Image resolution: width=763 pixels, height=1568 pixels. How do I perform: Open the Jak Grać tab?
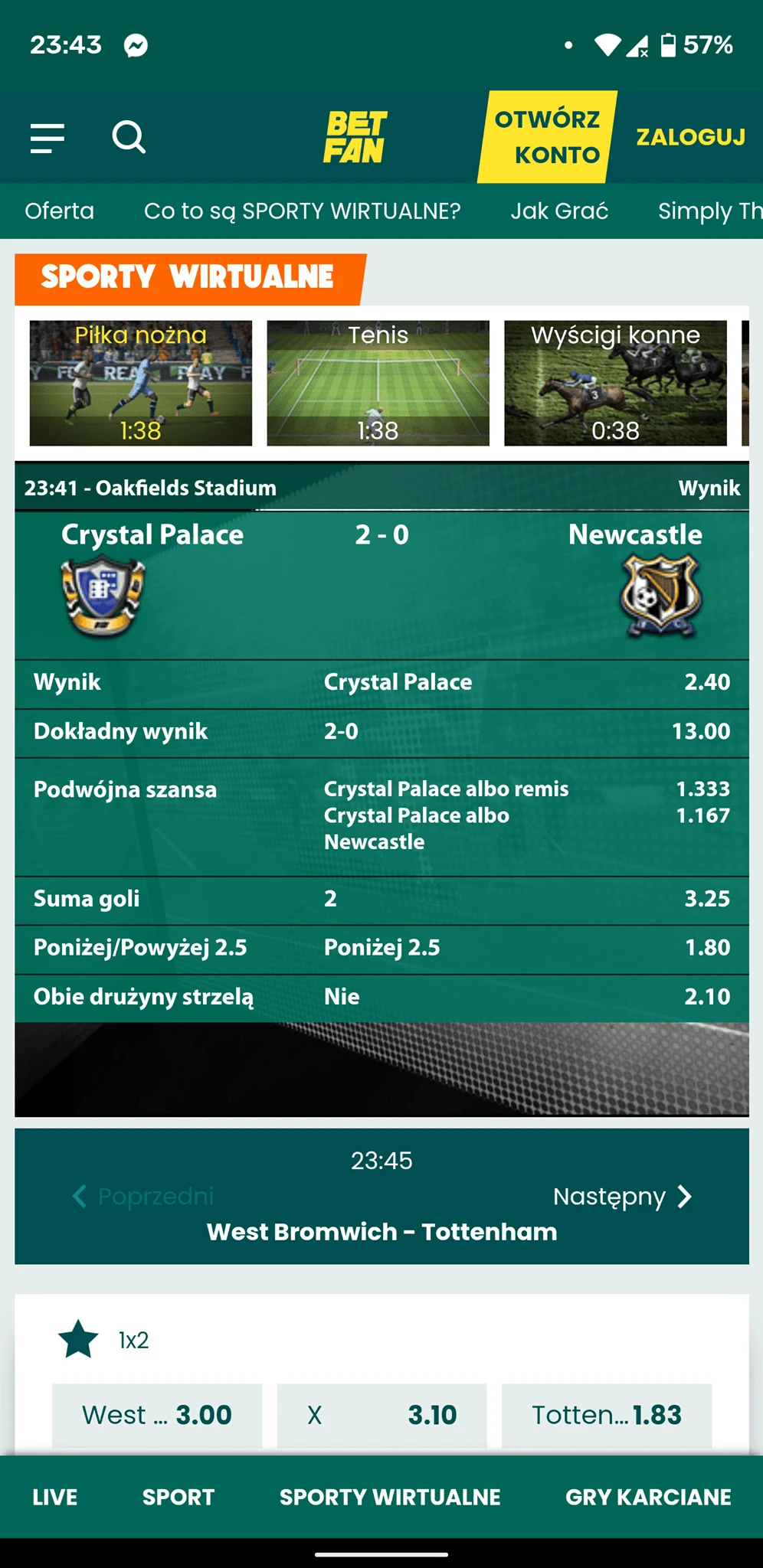click(x=559, y=211)
